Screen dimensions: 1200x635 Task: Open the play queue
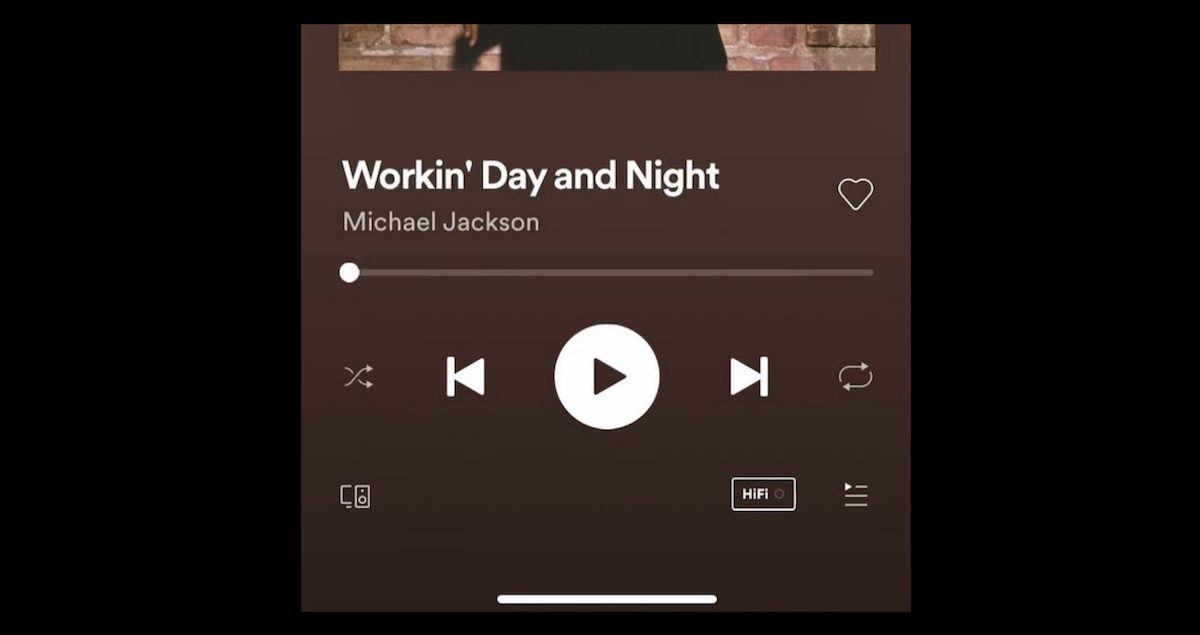855,495
